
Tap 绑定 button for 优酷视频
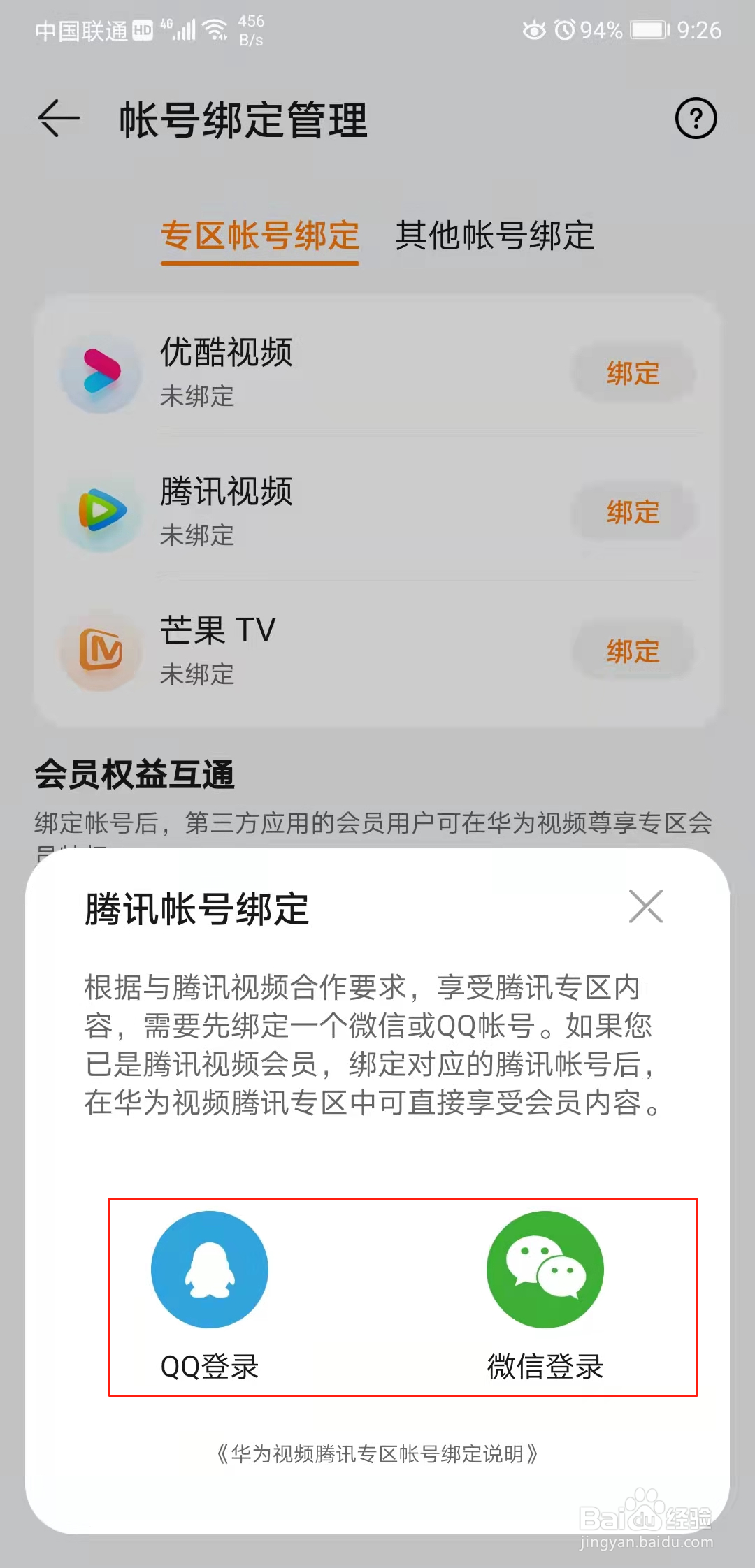pyautogui.click(x=633, y=373)
